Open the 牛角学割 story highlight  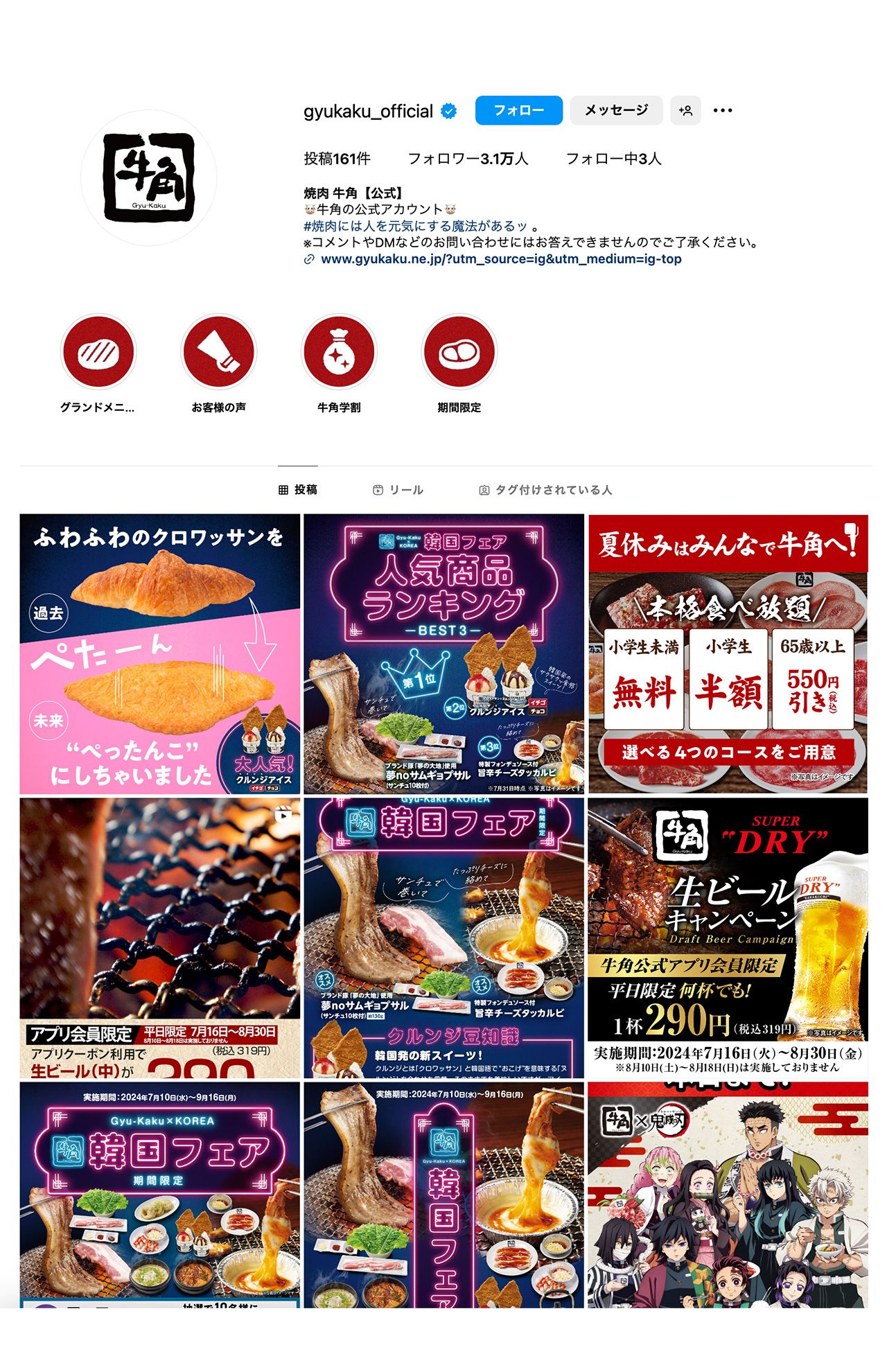[339, 351]
